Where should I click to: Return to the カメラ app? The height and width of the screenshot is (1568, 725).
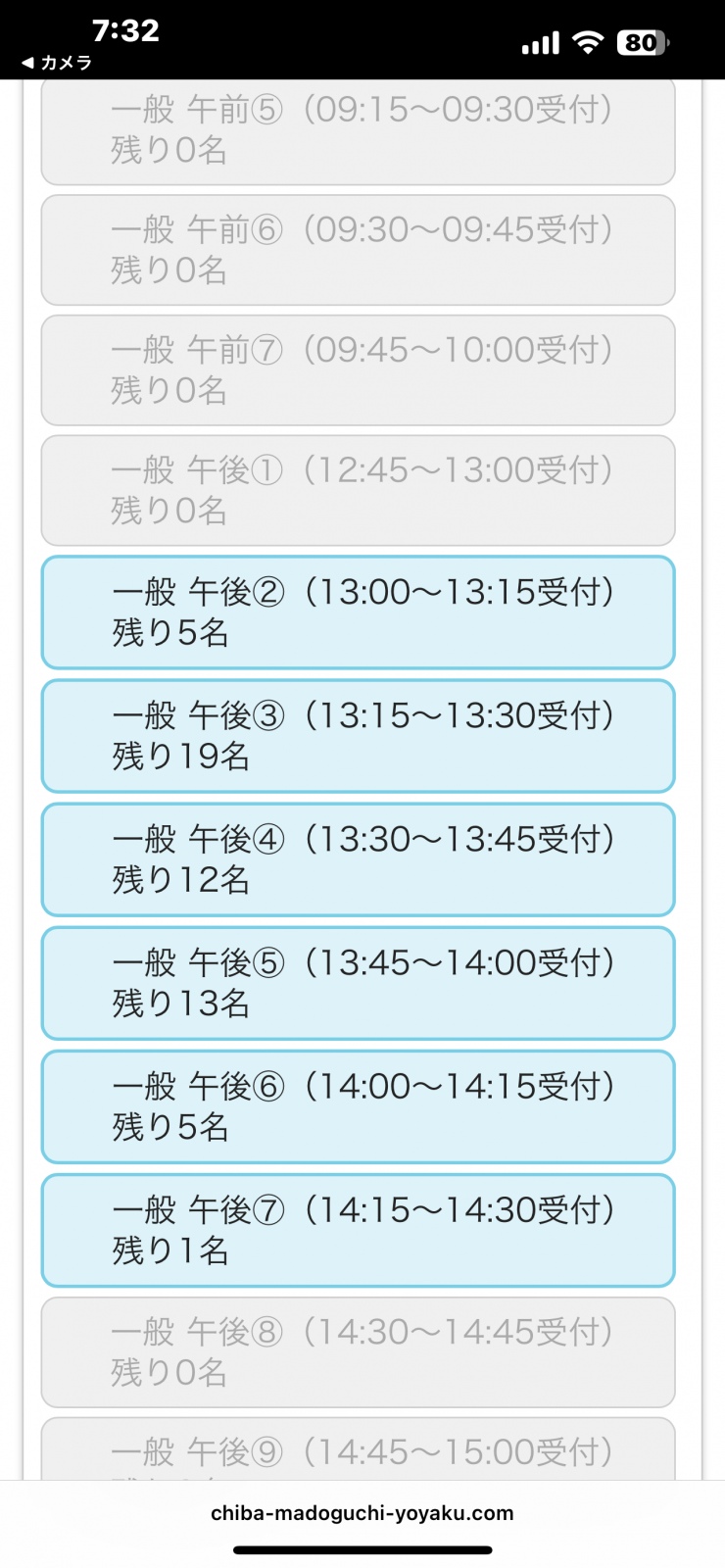point(57,63)
